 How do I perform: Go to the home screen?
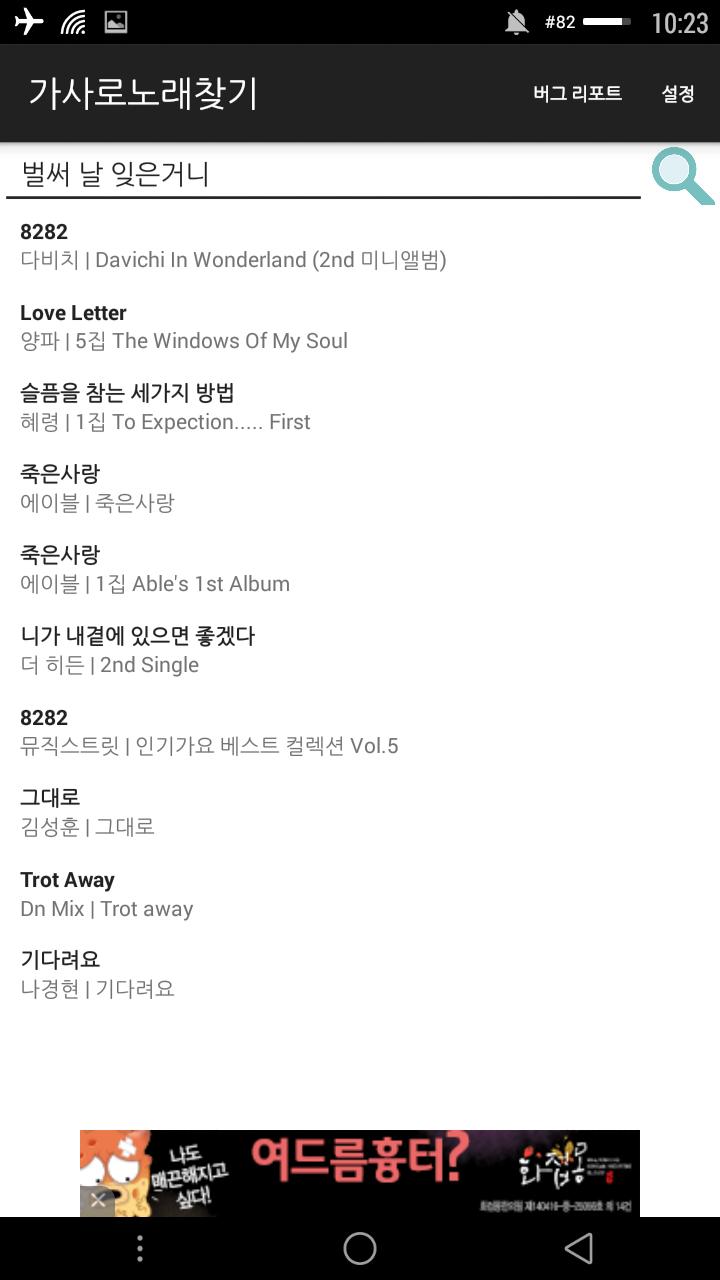[x=359, y=1248]
